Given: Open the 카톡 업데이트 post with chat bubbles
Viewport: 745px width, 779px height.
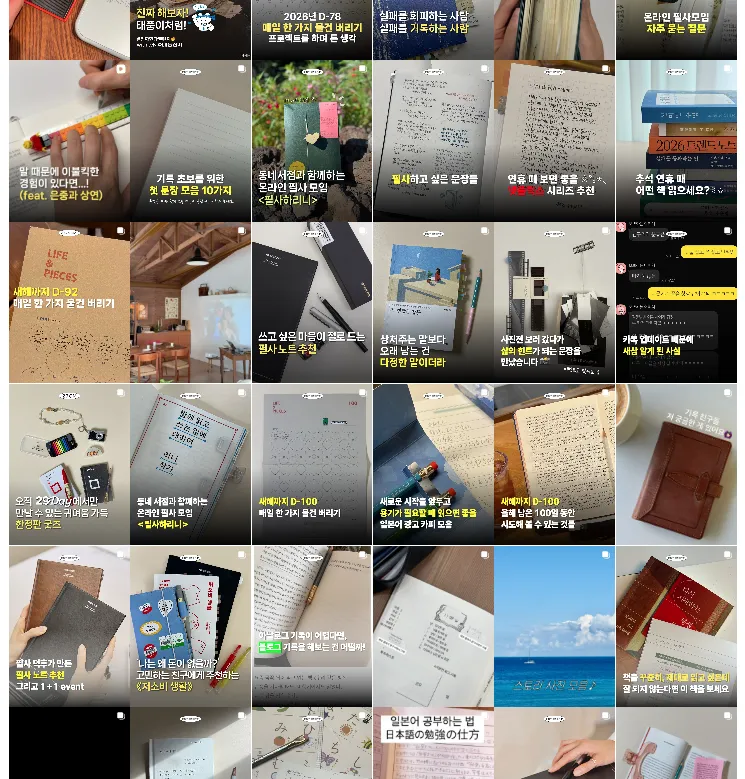Looking at the screenshot, I should 676,302.
